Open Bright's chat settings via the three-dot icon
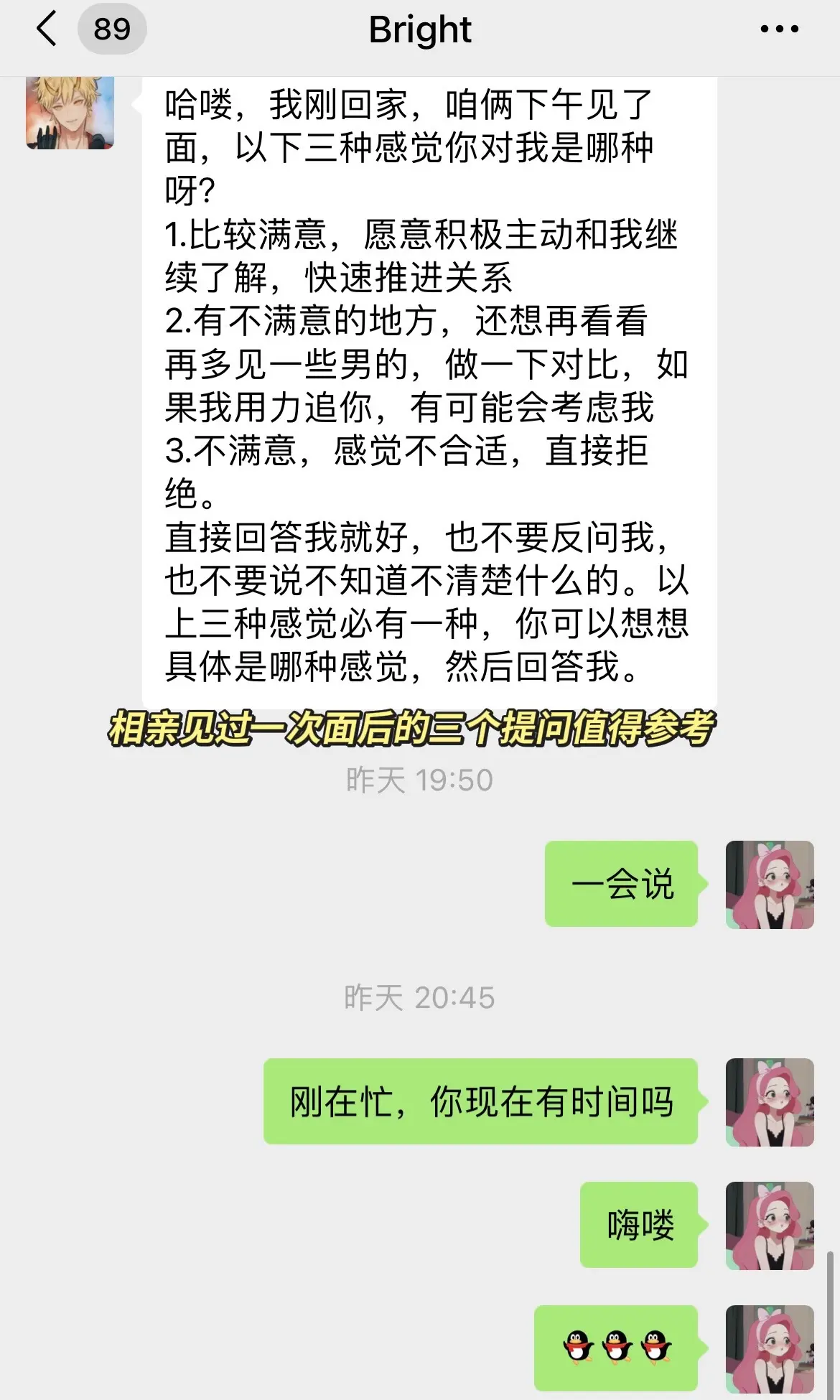 [x=778, y=29]
